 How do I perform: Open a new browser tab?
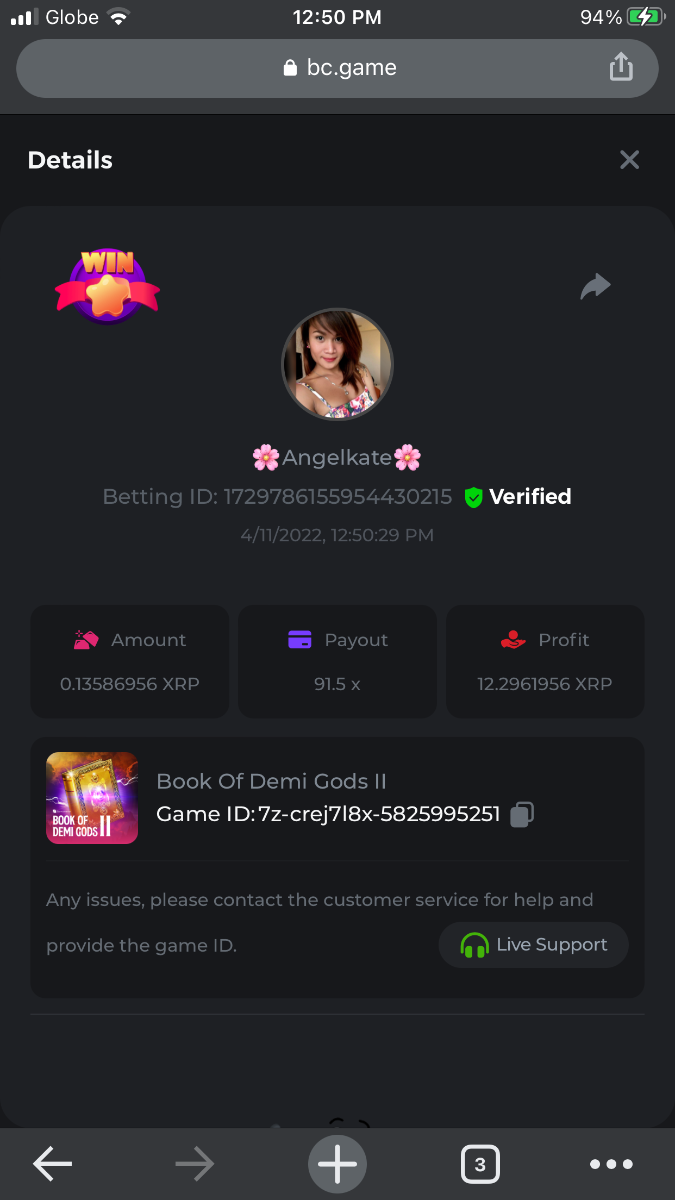click(x=337, y=1164)
